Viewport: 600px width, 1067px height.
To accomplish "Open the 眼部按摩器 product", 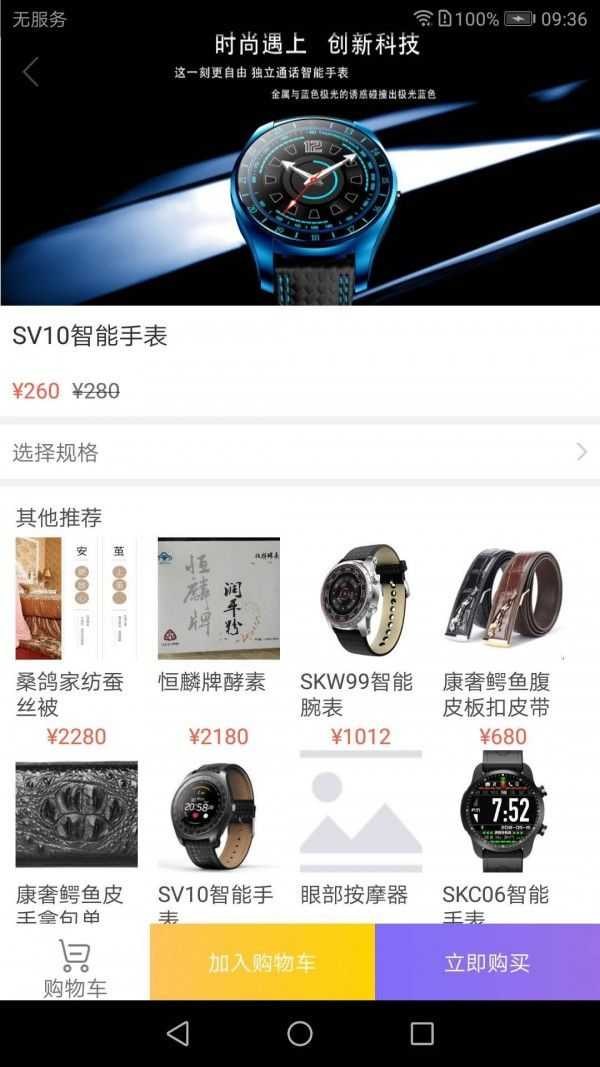I will pyautogui.click(x=361, y=836).
